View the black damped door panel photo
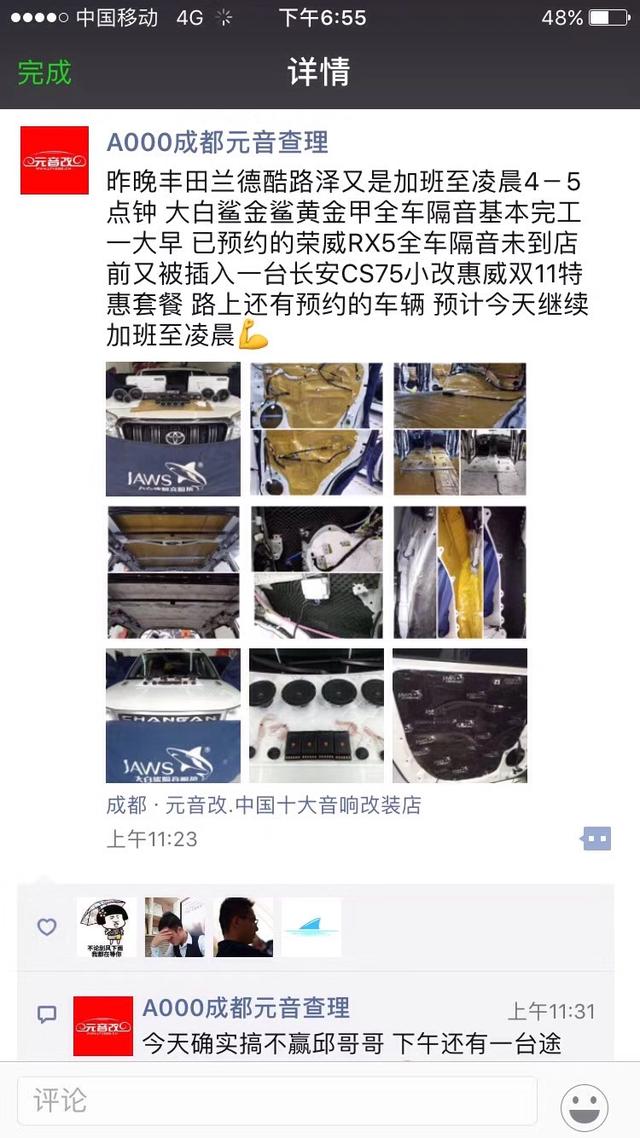The width and height of the screenshot is (640, 1138). (459, 715)
